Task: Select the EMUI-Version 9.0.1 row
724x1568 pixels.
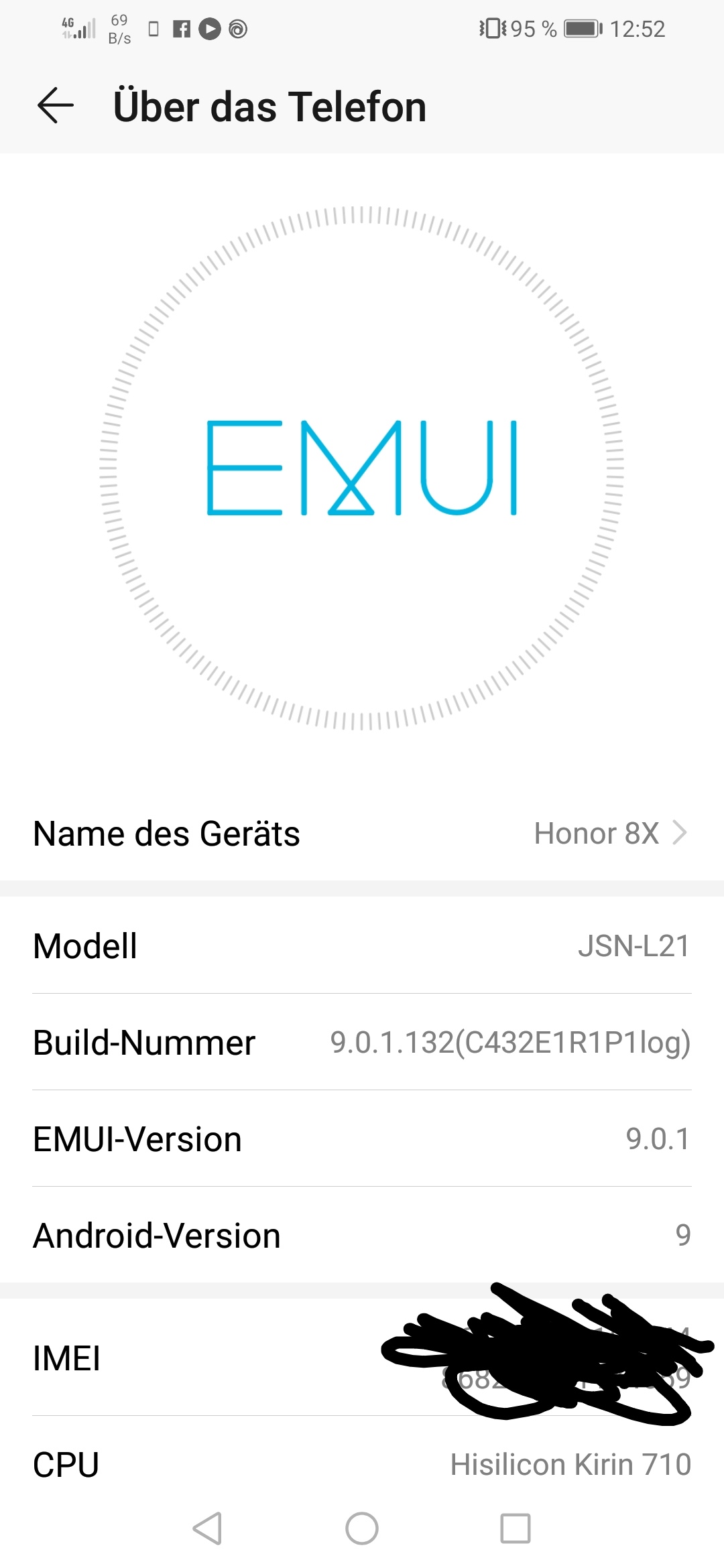Action: [362, 1139]
